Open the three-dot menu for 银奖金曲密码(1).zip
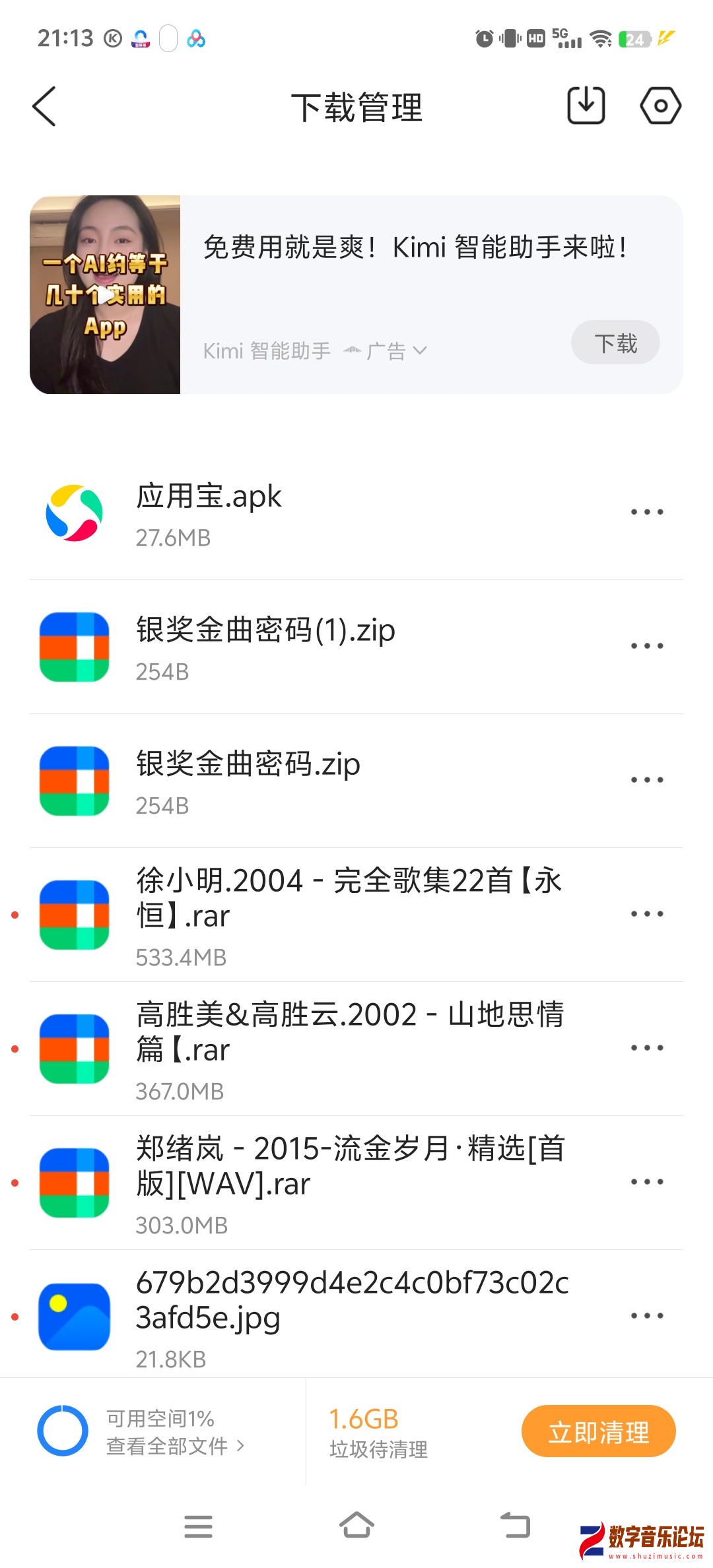The width and height of the screenshot is (713, 1568). 647,645
